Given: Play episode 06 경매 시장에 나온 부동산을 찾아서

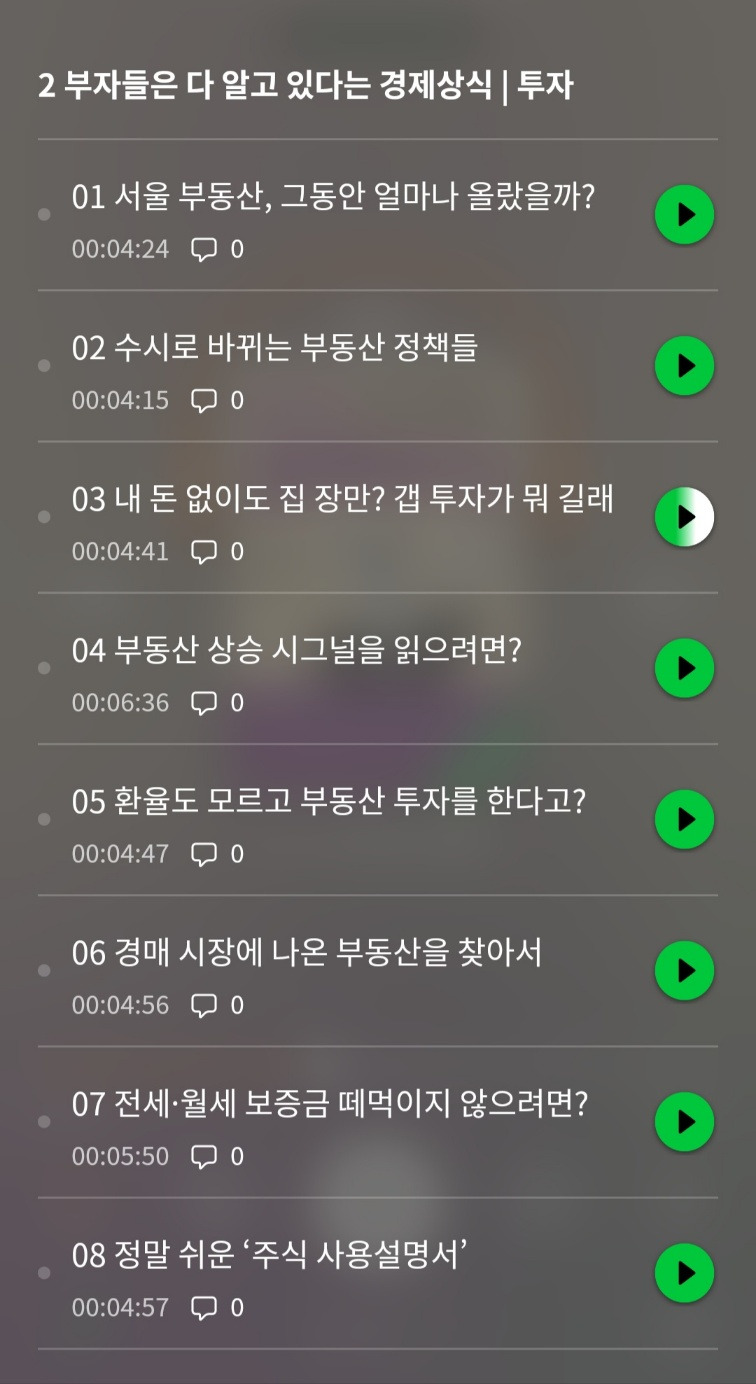Looking at the screenshot, I should pos(684,969).
